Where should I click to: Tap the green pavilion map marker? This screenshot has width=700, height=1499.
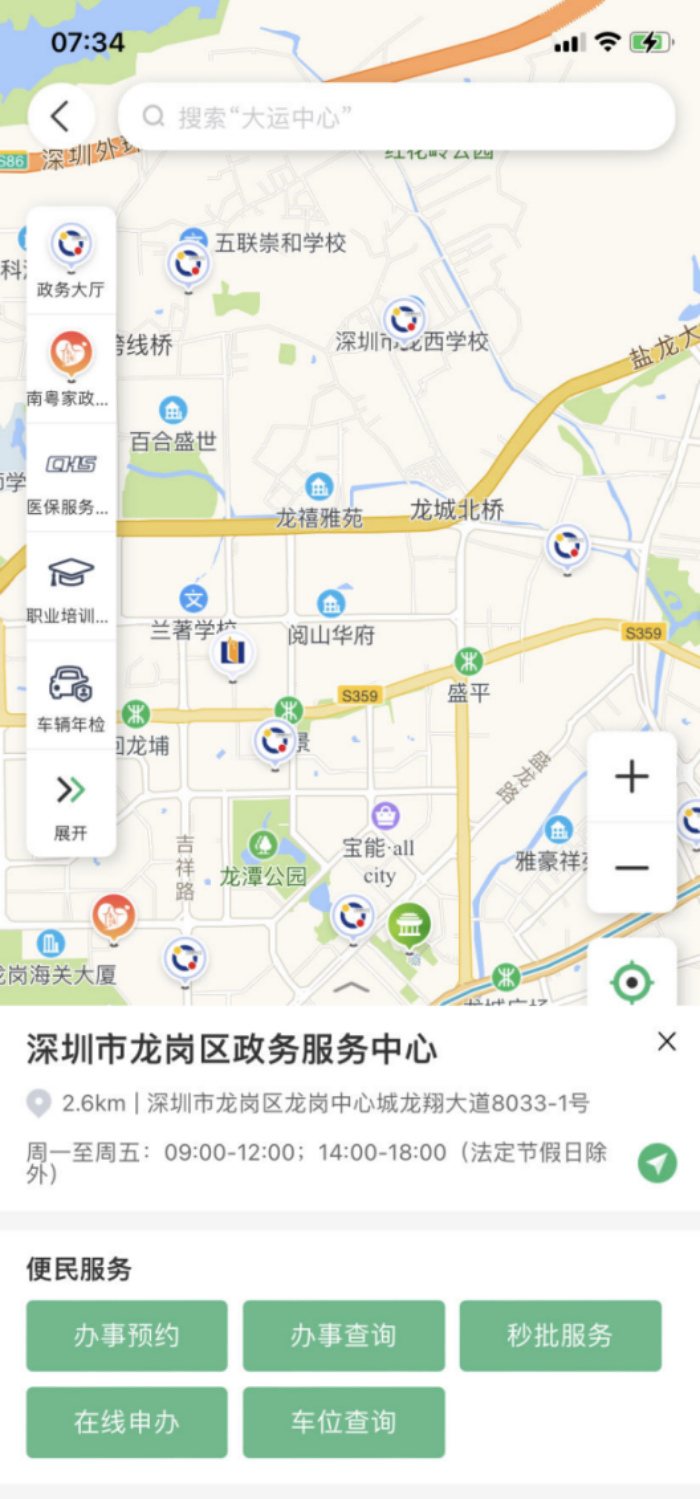(x=409, y=926)
